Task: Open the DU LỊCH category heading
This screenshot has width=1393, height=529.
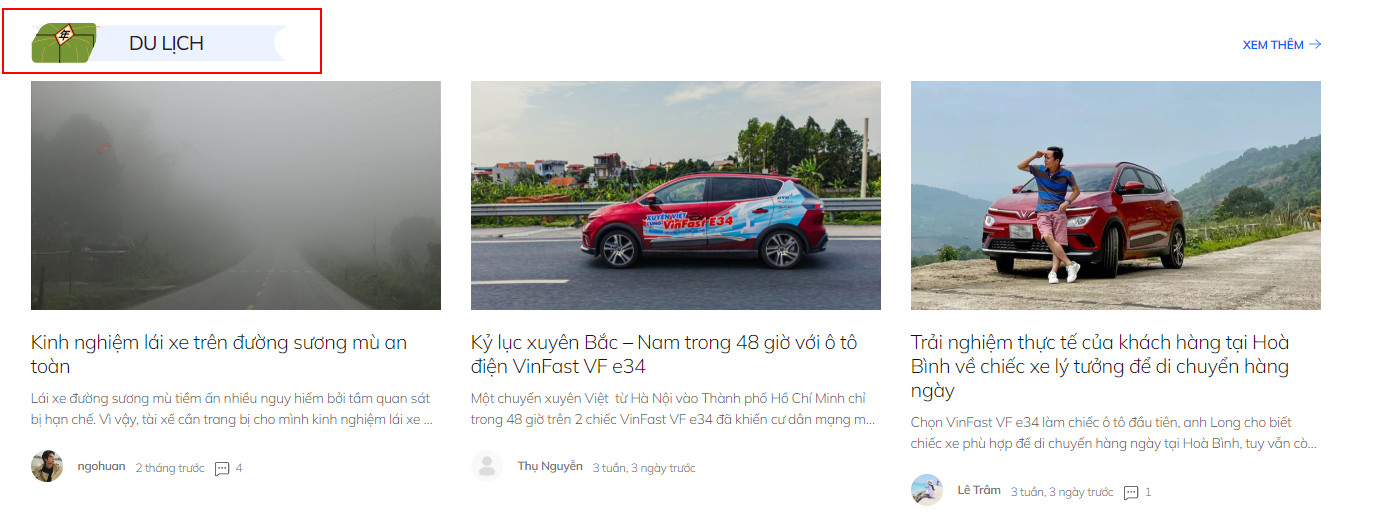Action: click(166, 43)
